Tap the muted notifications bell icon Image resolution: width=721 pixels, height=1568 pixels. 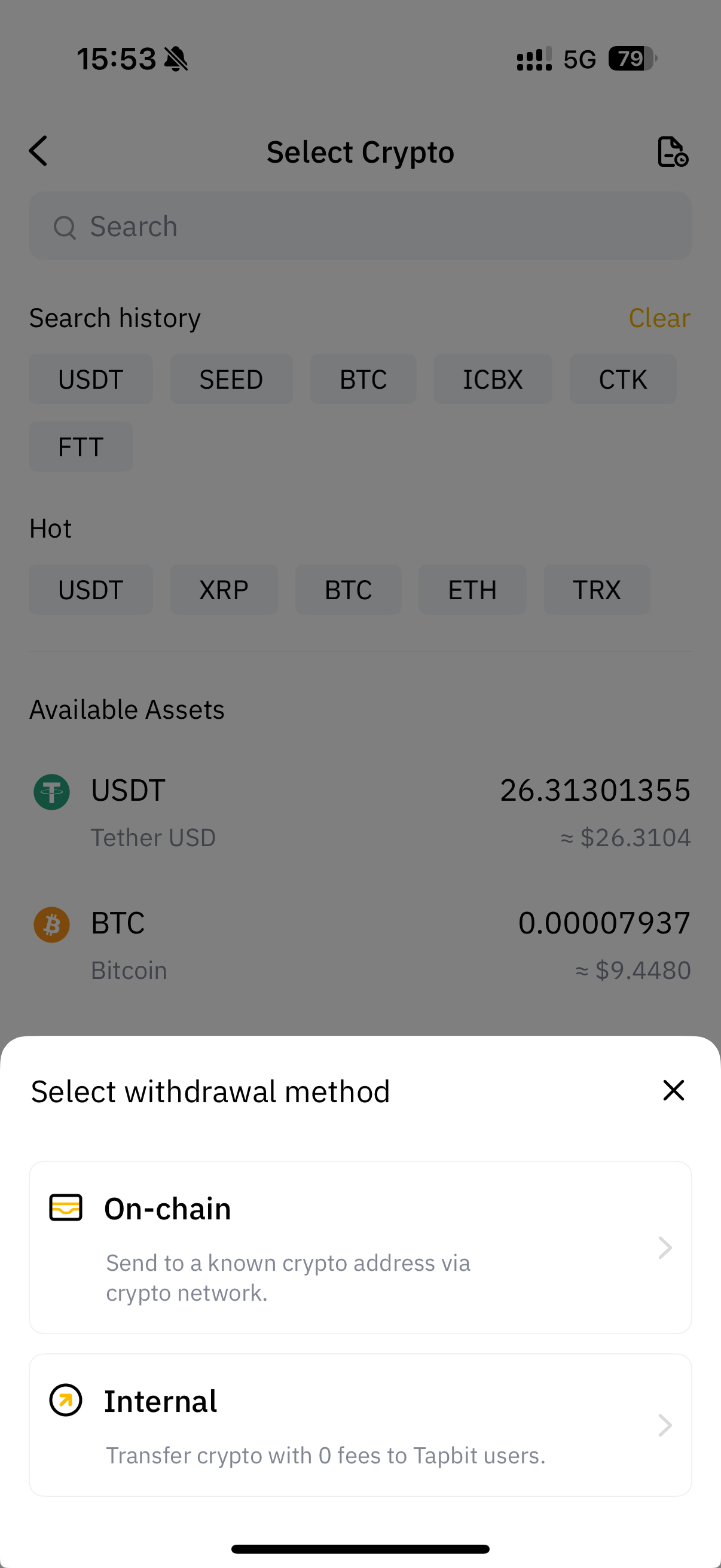[x=176, y=58]
